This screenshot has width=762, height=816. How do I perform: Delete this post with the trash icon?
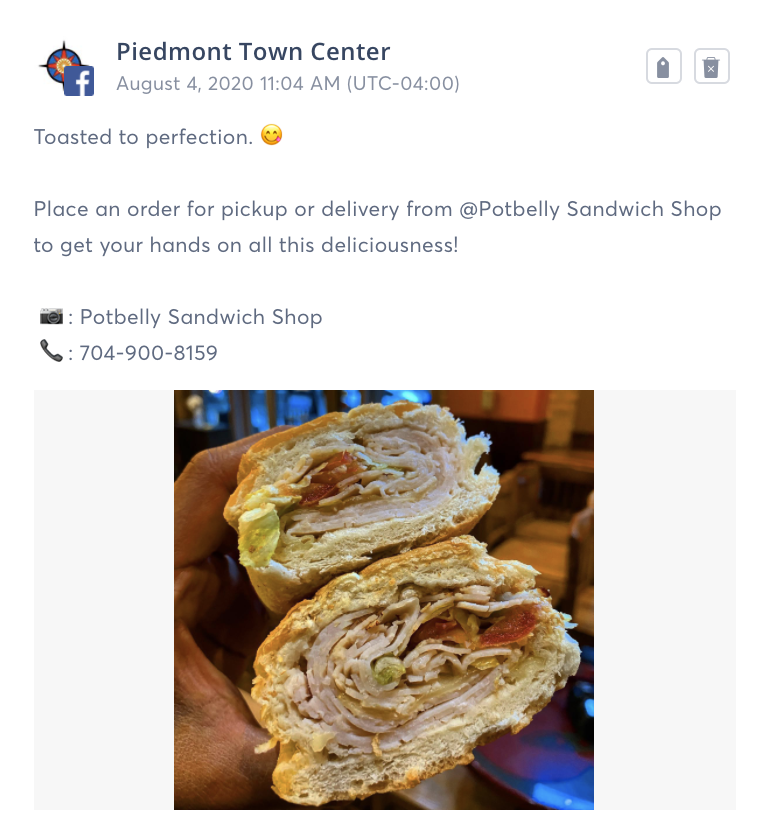(711, 67)
